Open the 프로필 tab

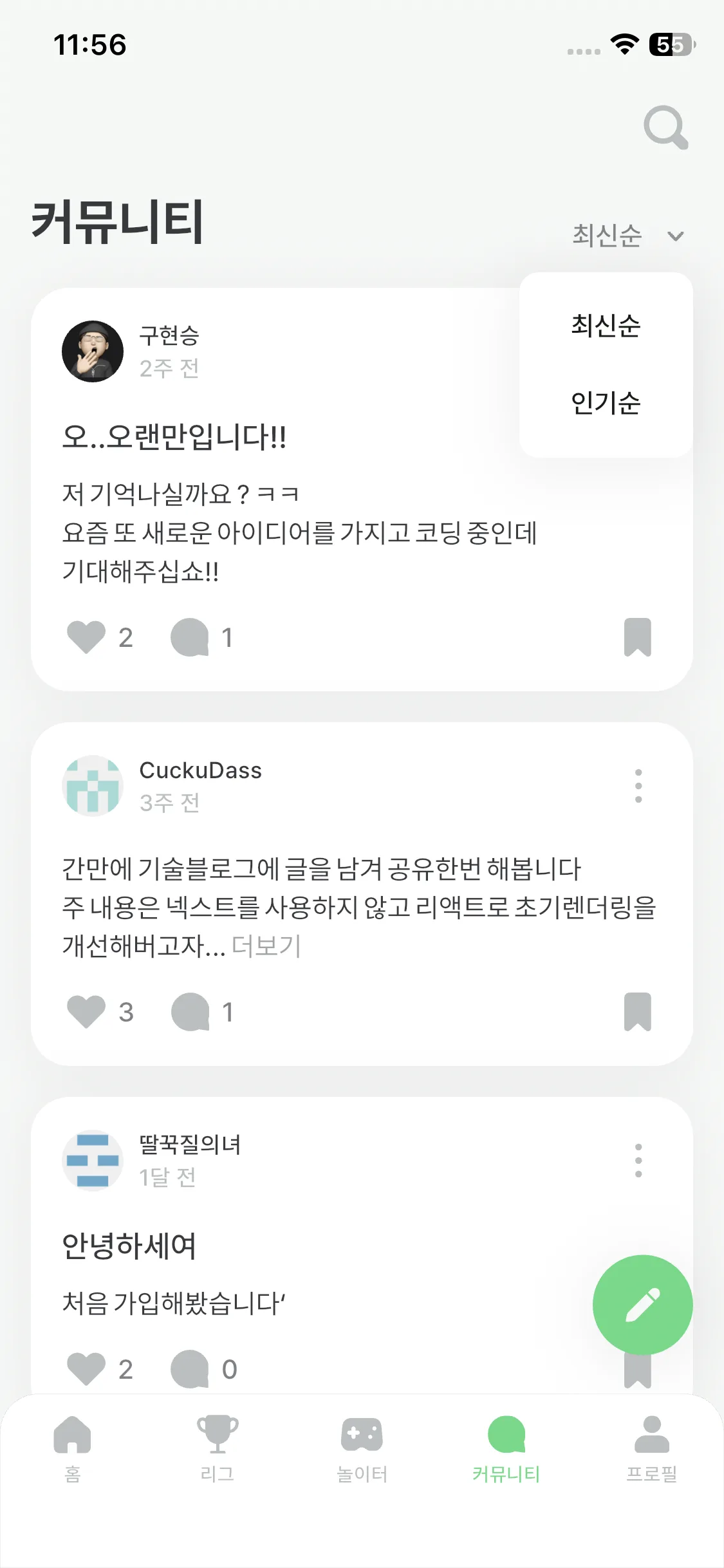[651, 1447]
